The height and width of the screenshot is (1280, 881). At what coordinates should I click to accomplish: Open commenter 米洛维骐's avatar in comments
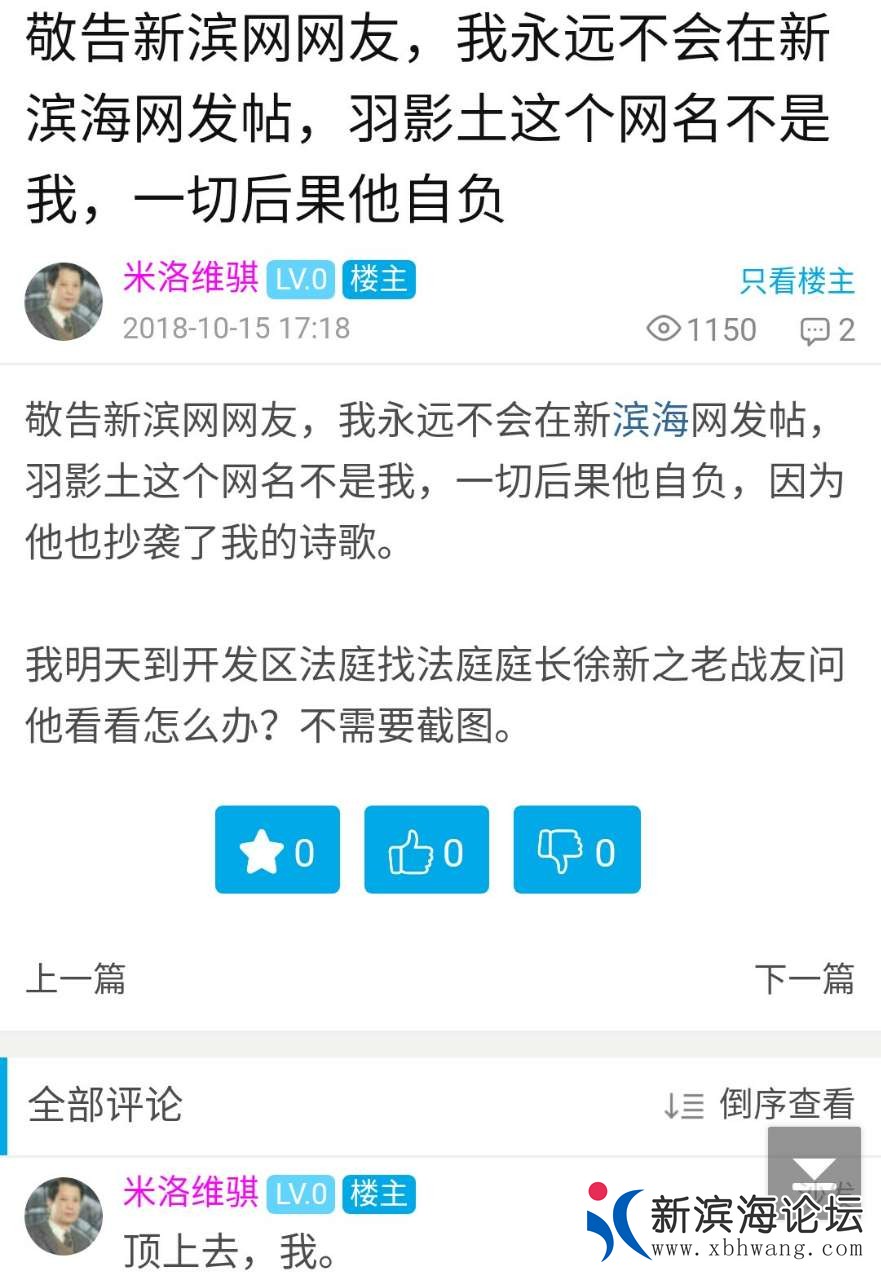pyautogui.click(x=63, y=1215)
